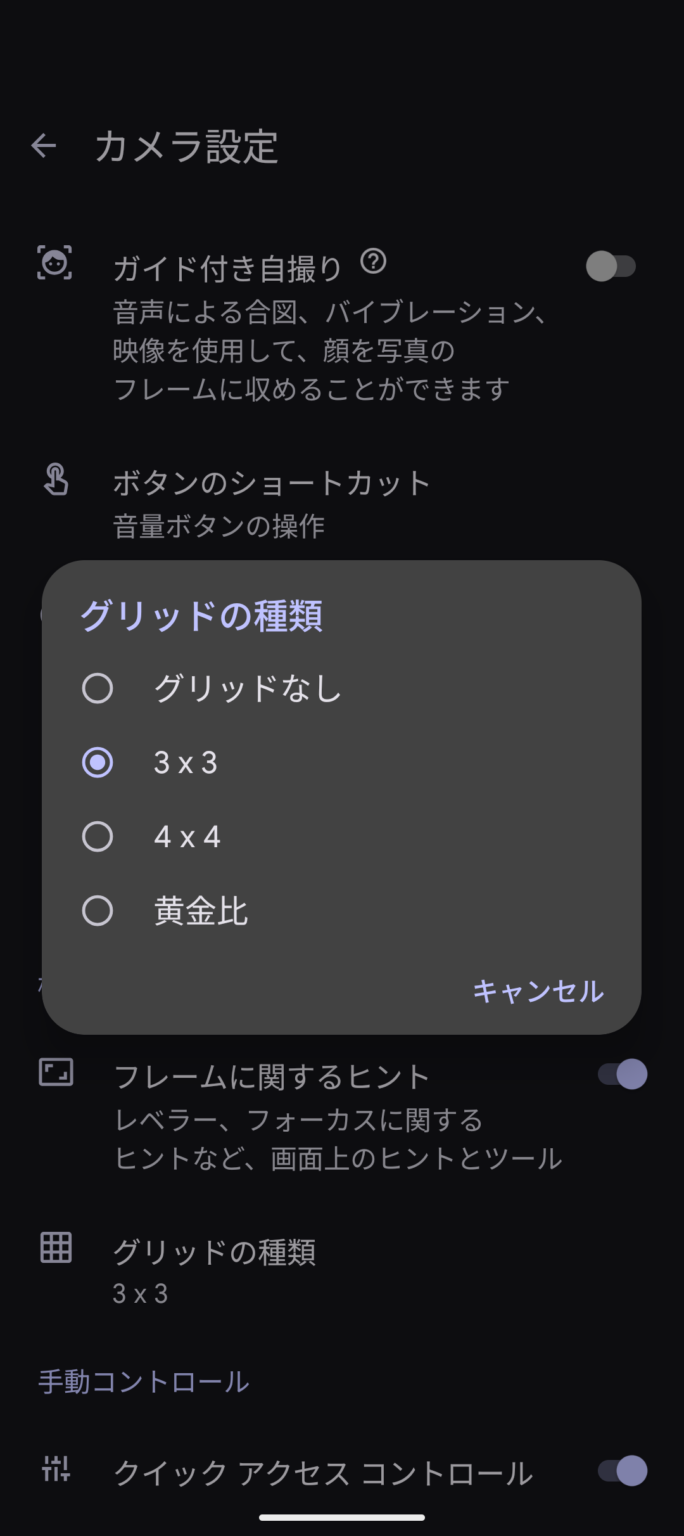684x1536 pixels.
Task: Dismiss the dialog with キャンセル
Action: point(538,991)
